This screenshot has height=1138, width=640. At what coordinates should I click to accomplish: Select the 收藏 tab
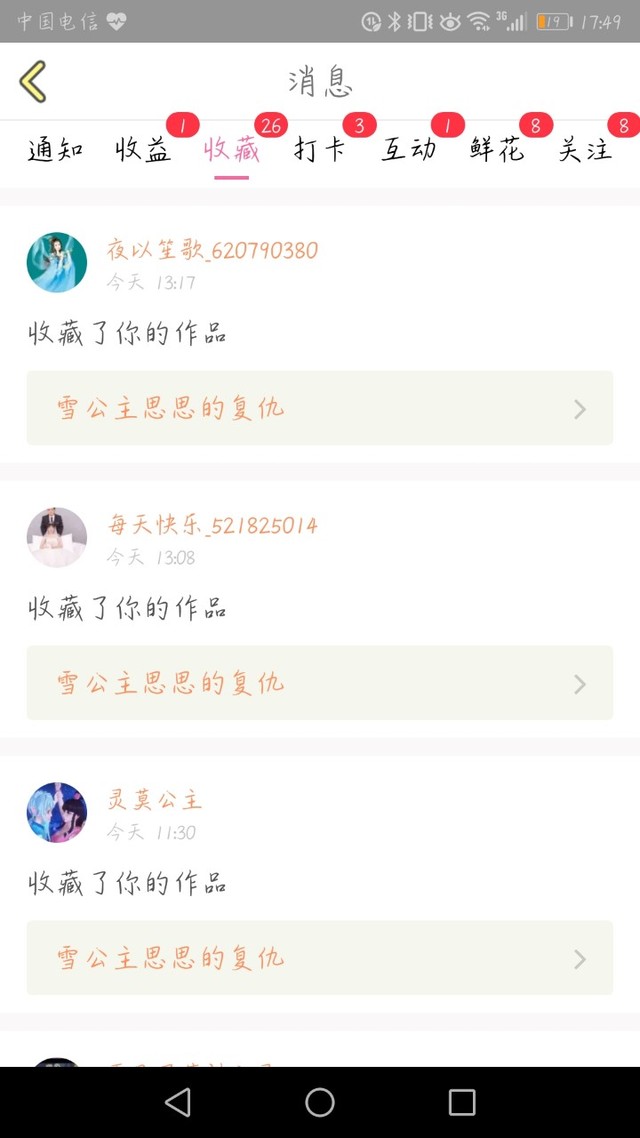pos(231,151)
